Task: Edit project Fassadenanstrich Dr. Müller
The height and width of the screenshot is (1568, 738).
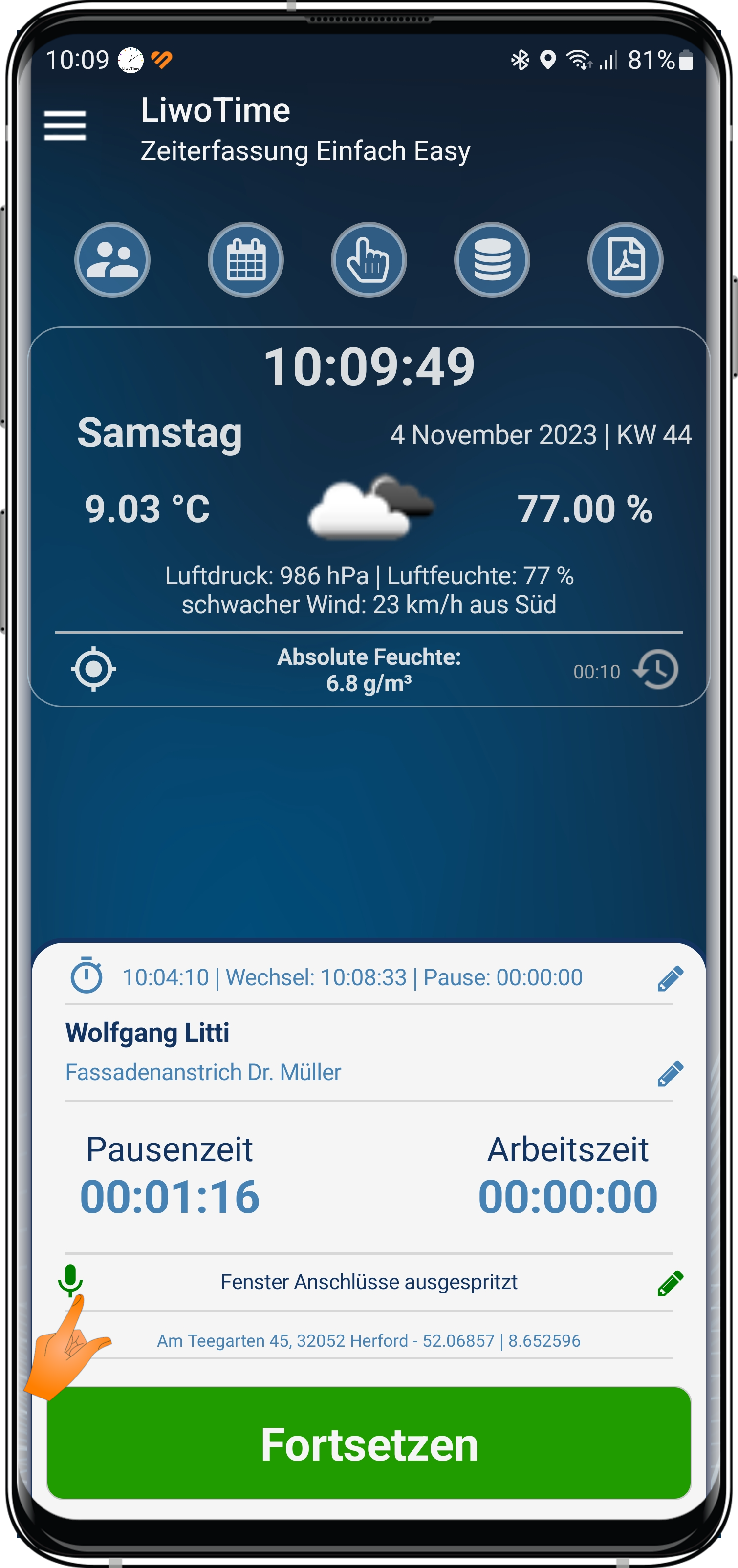Action: [670, 1074]
